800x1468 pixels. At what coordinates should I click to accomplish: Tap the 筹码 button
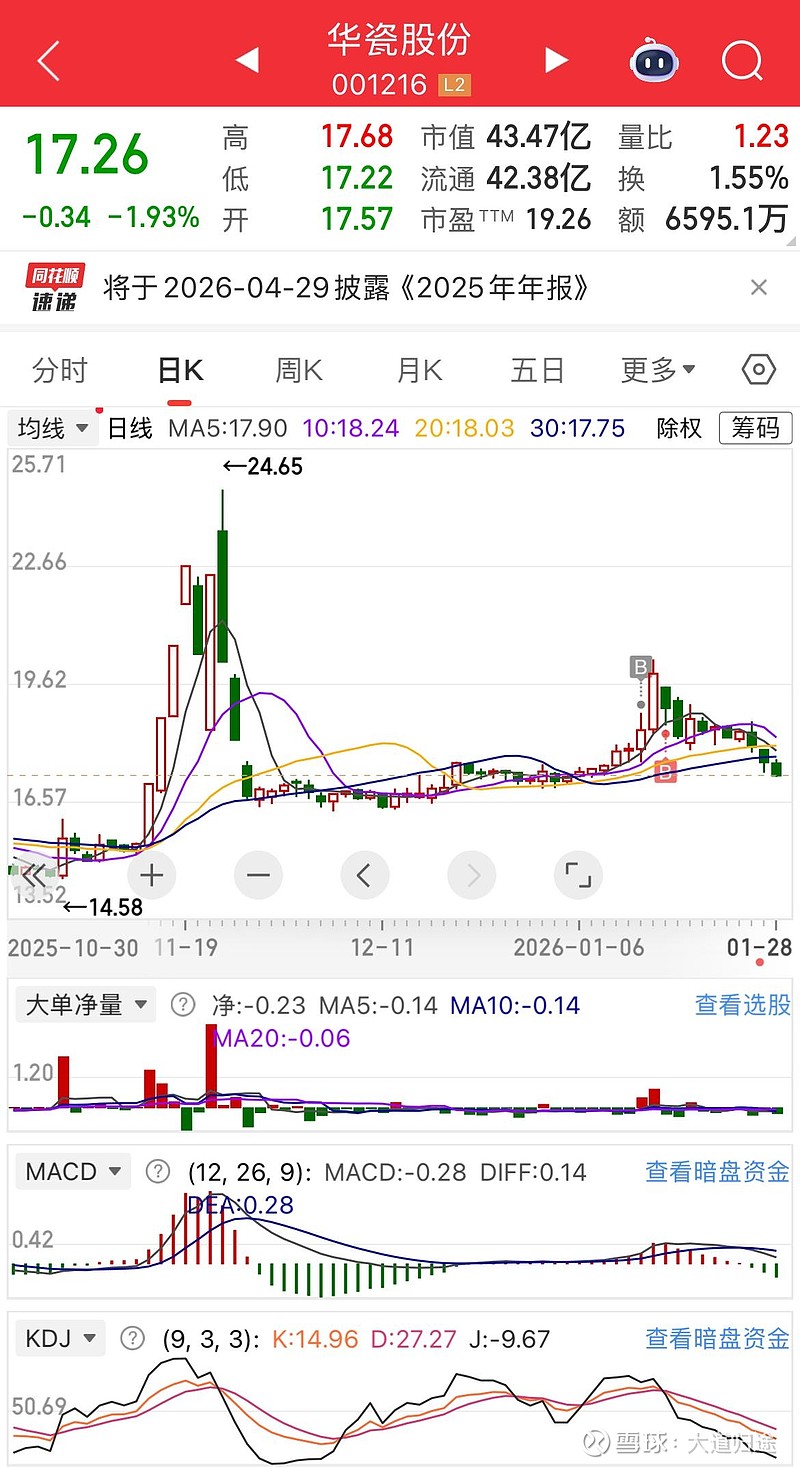755,428
